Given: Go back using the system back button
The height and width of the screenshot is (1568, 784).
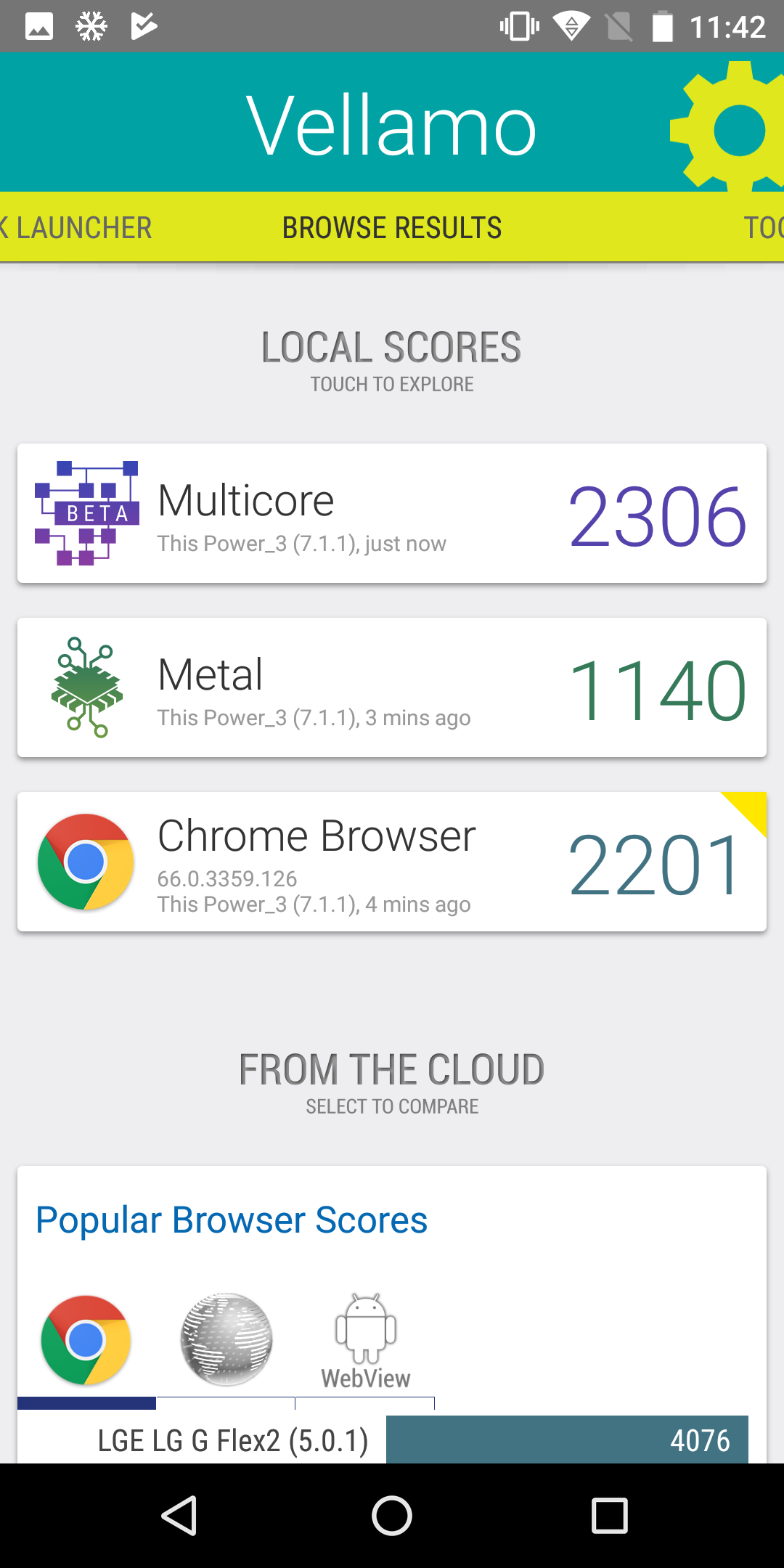Looking at the screenshot, I should point(179,1516).
